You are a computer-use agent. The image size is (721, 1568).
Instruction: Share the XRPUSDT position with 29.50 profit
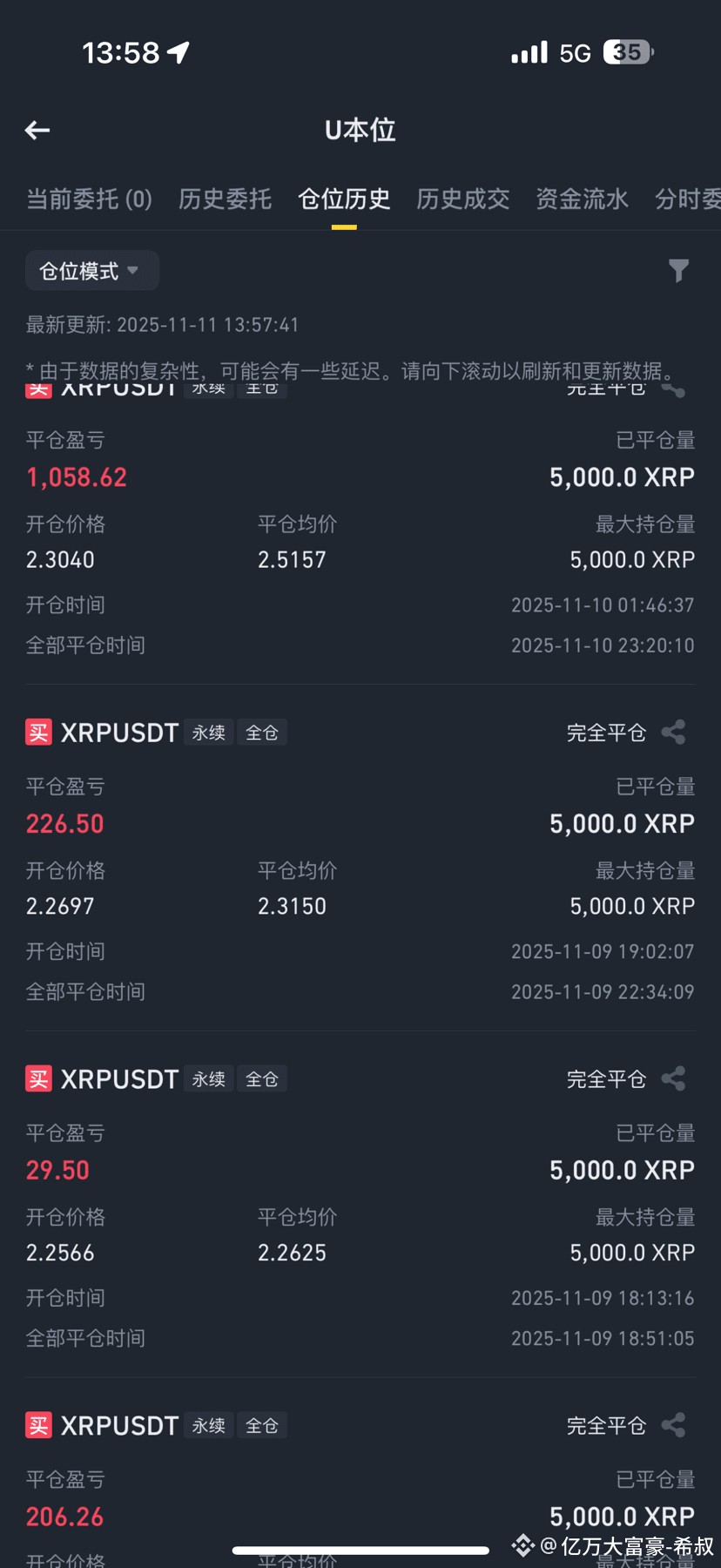click(x=673, y=1079)
